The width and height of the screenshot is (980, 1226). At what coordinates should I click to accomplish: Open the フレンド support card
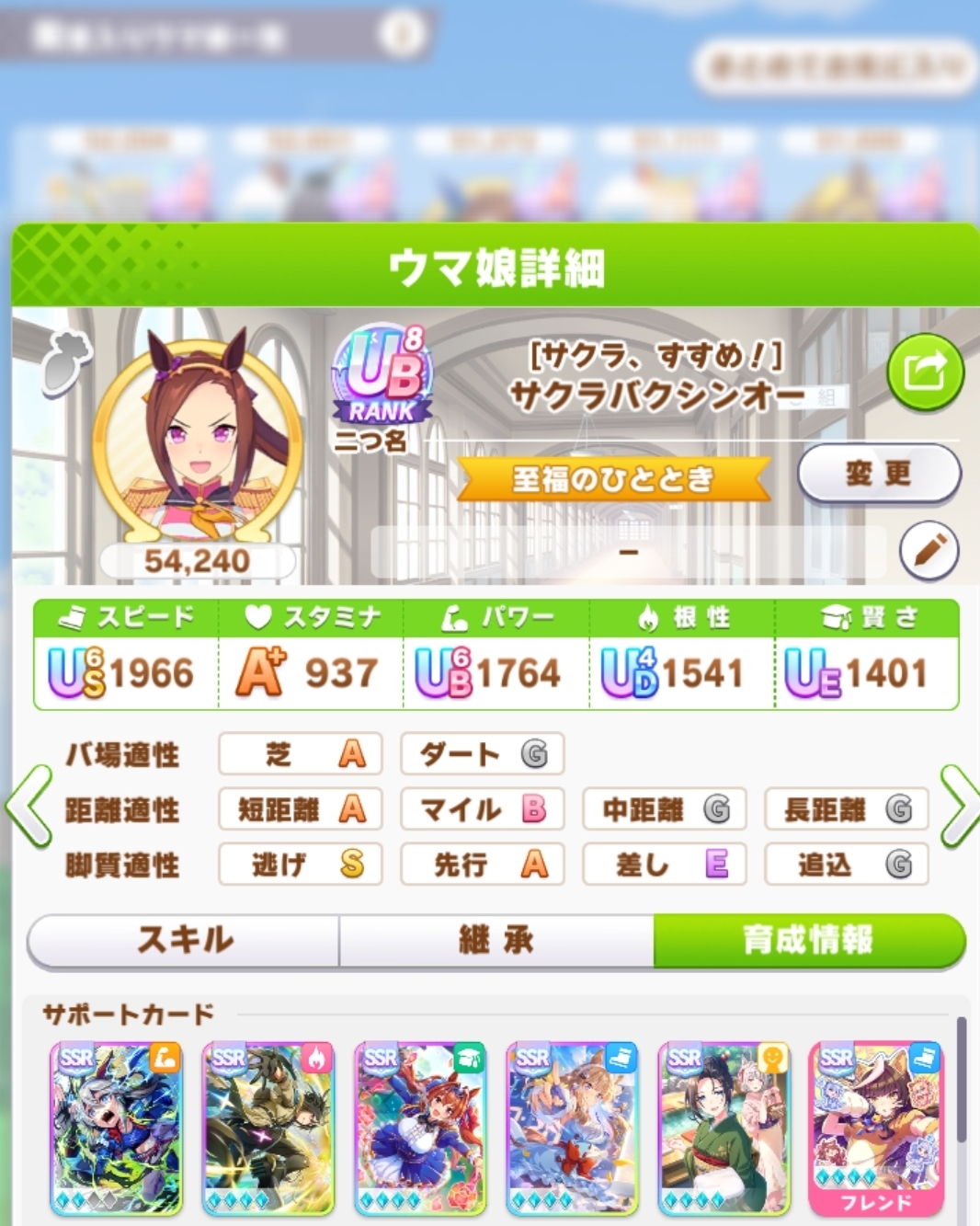tap(876, 1129)
